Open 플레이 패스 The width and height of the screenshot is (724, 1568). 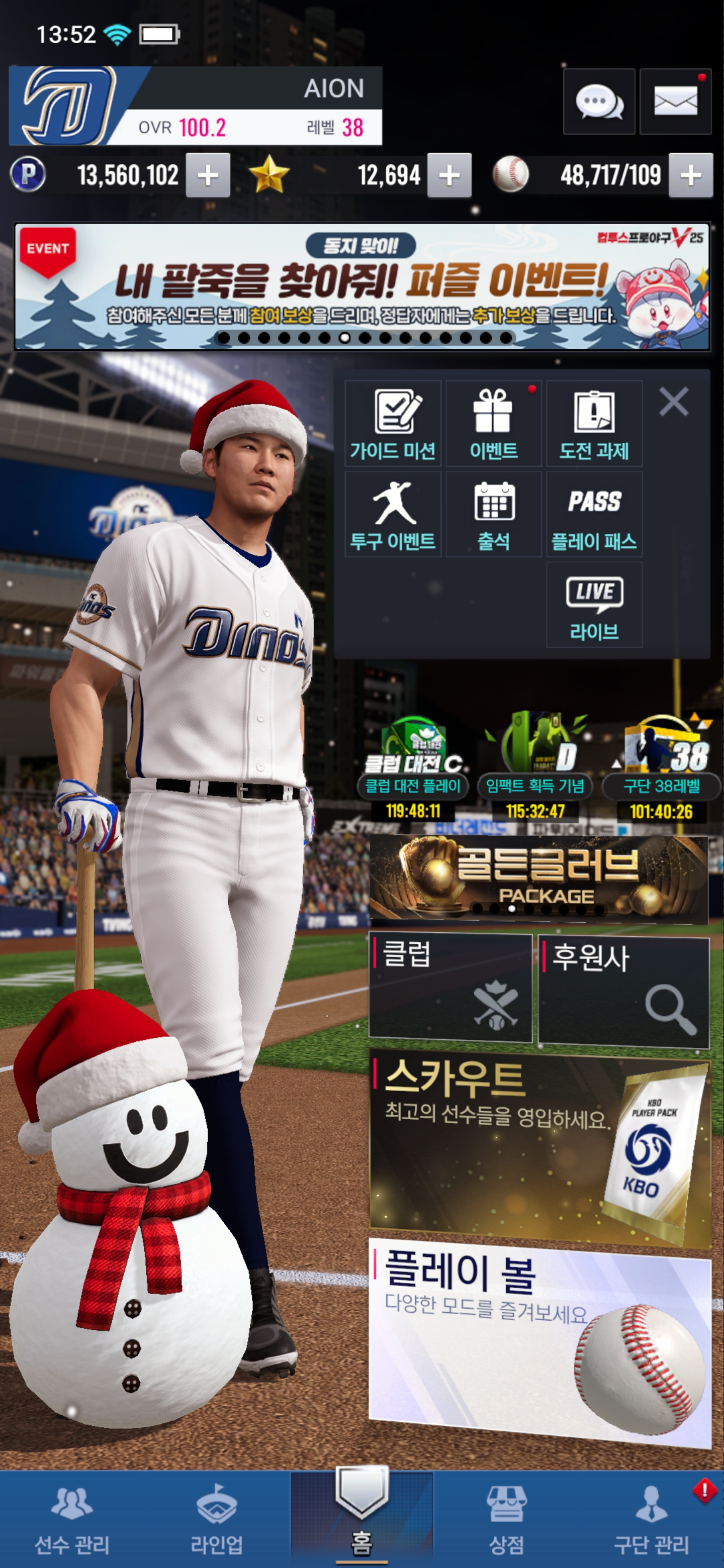pos(594,514)
